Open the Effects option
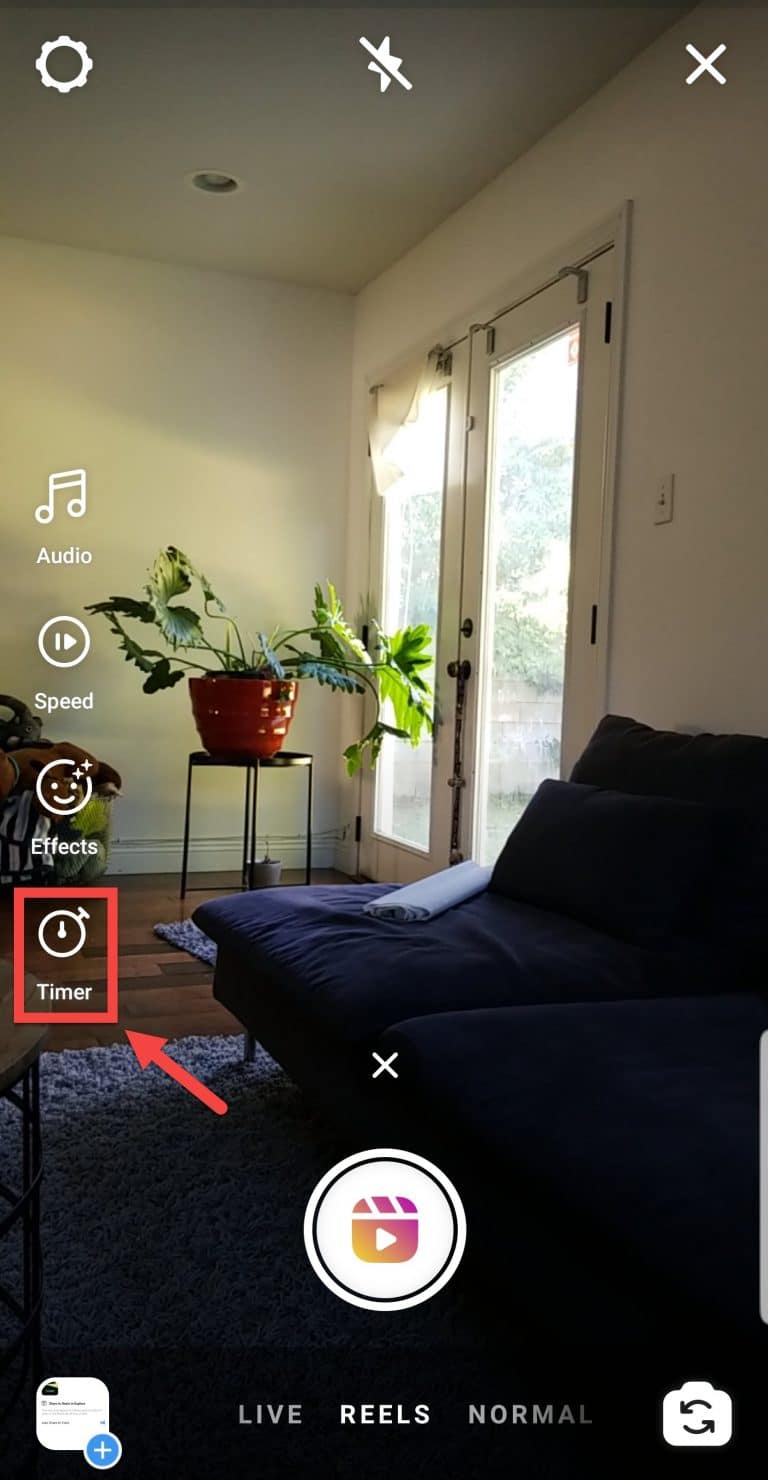 (x=64, y=808)
